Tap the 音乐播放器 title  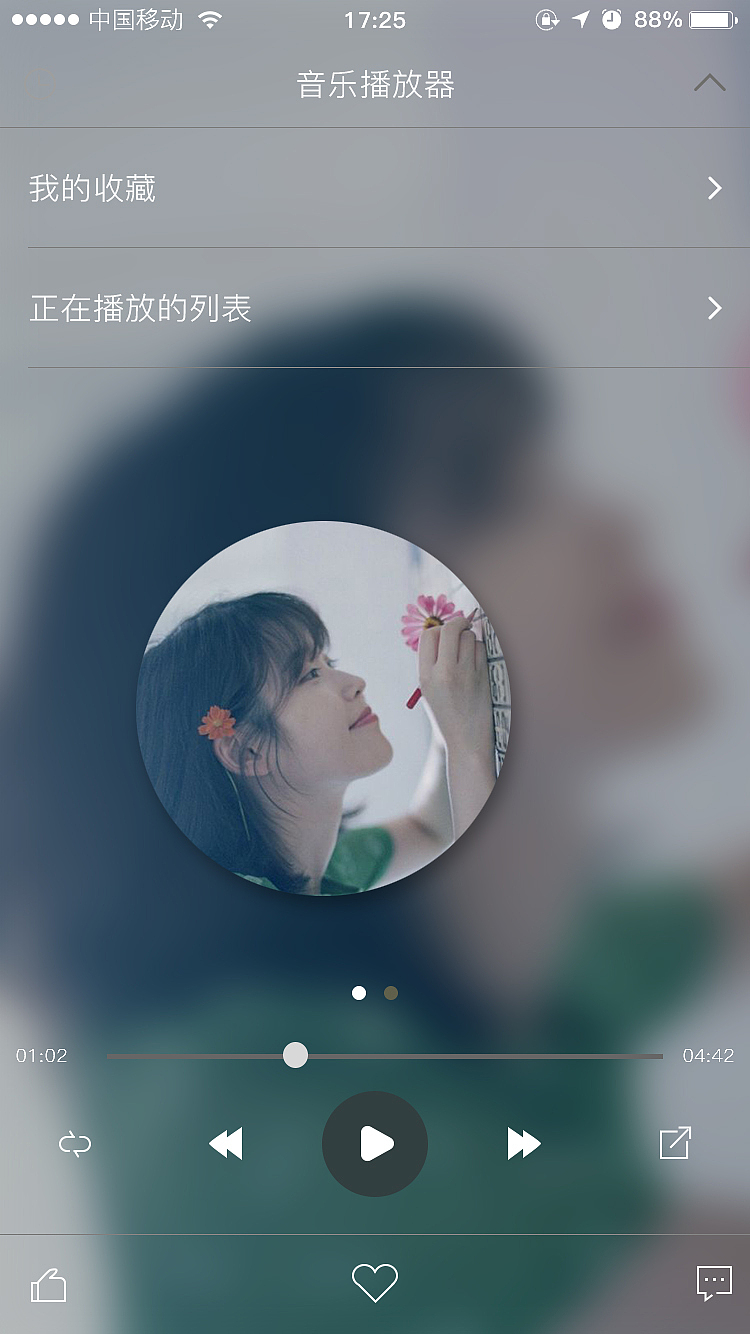[x=375, y=85]
